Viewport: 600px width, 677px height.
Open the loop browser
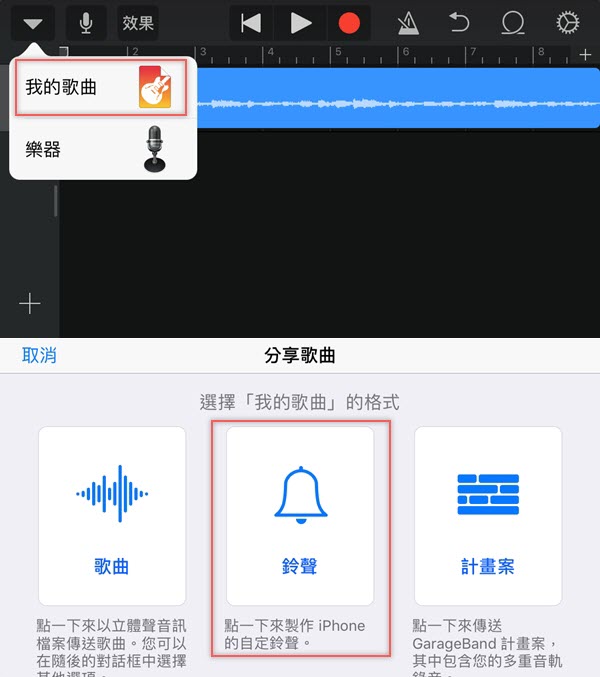tap(513, 23)
